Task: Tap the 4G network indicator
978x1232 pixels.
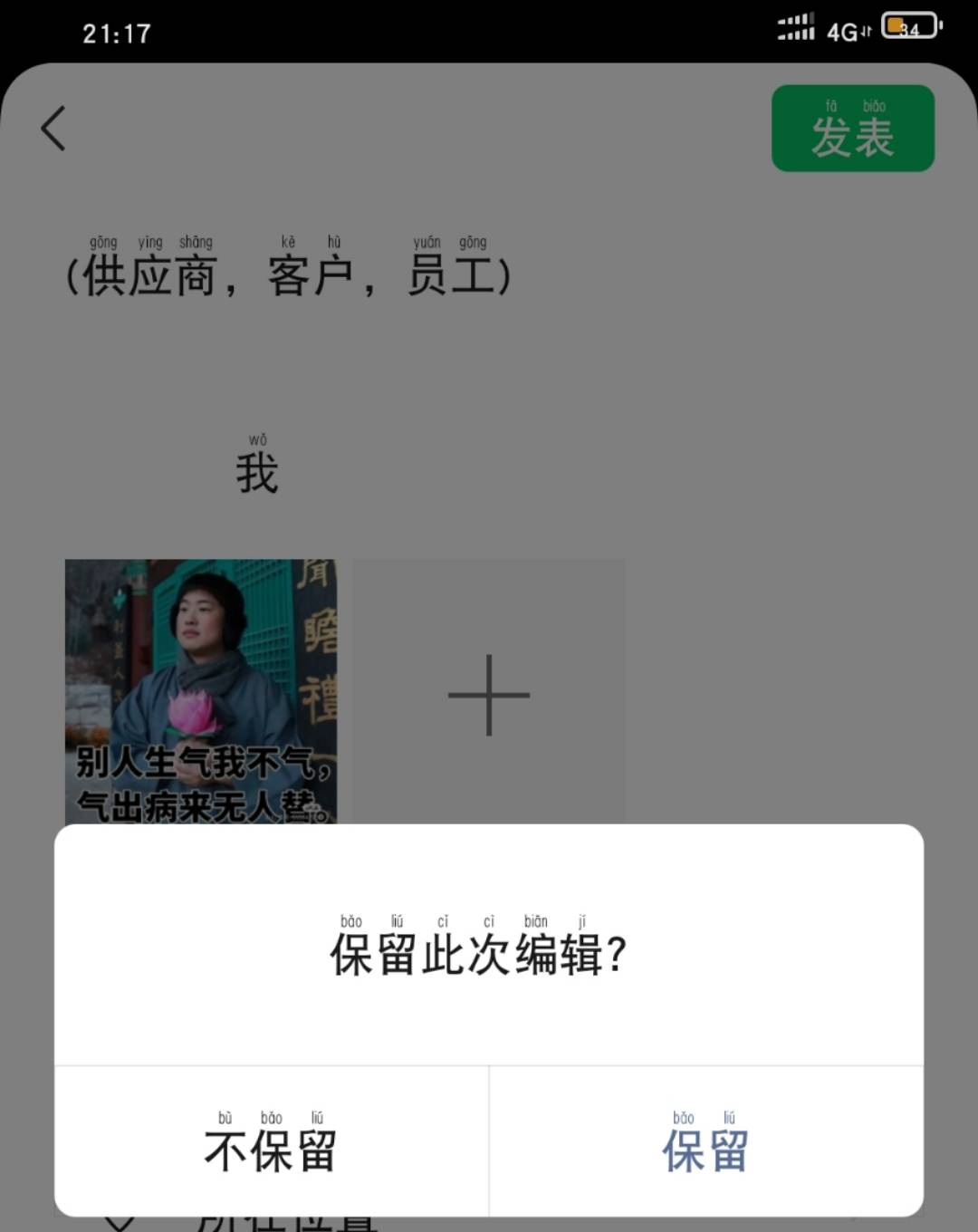Action: coord(840,29)
